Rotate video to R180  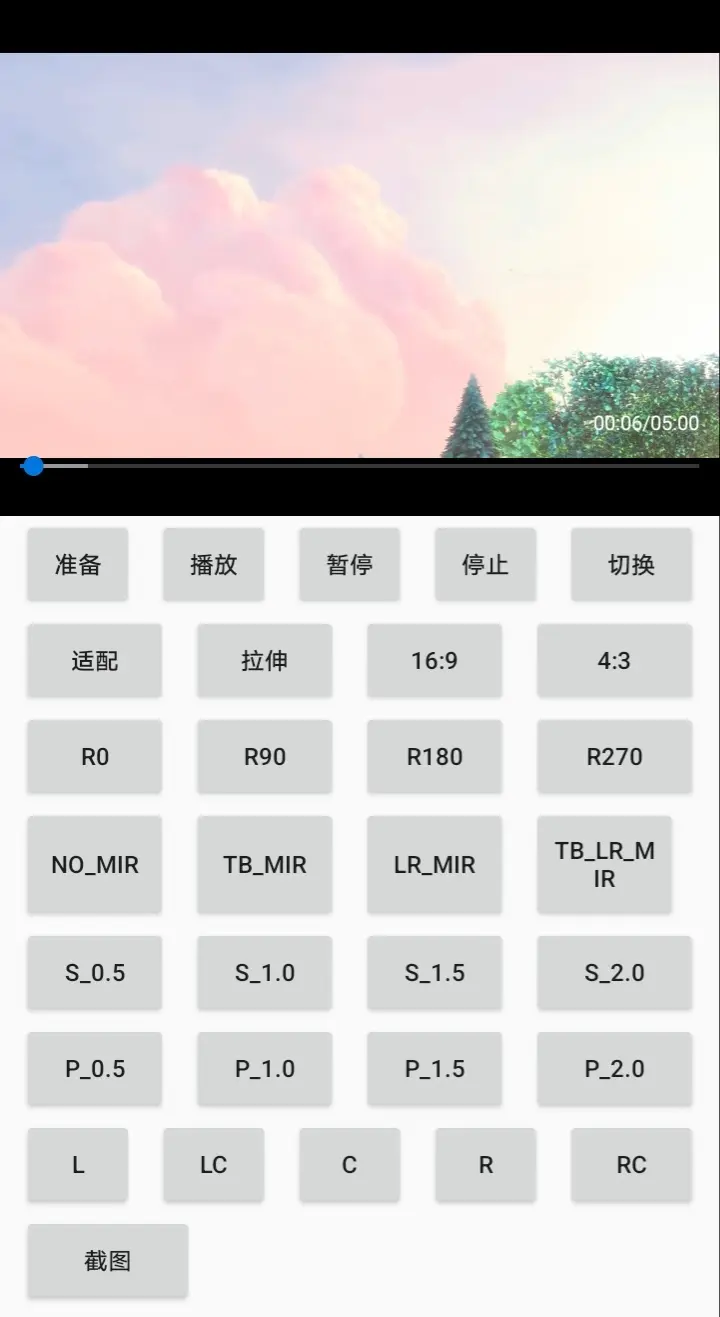point(434,756)
